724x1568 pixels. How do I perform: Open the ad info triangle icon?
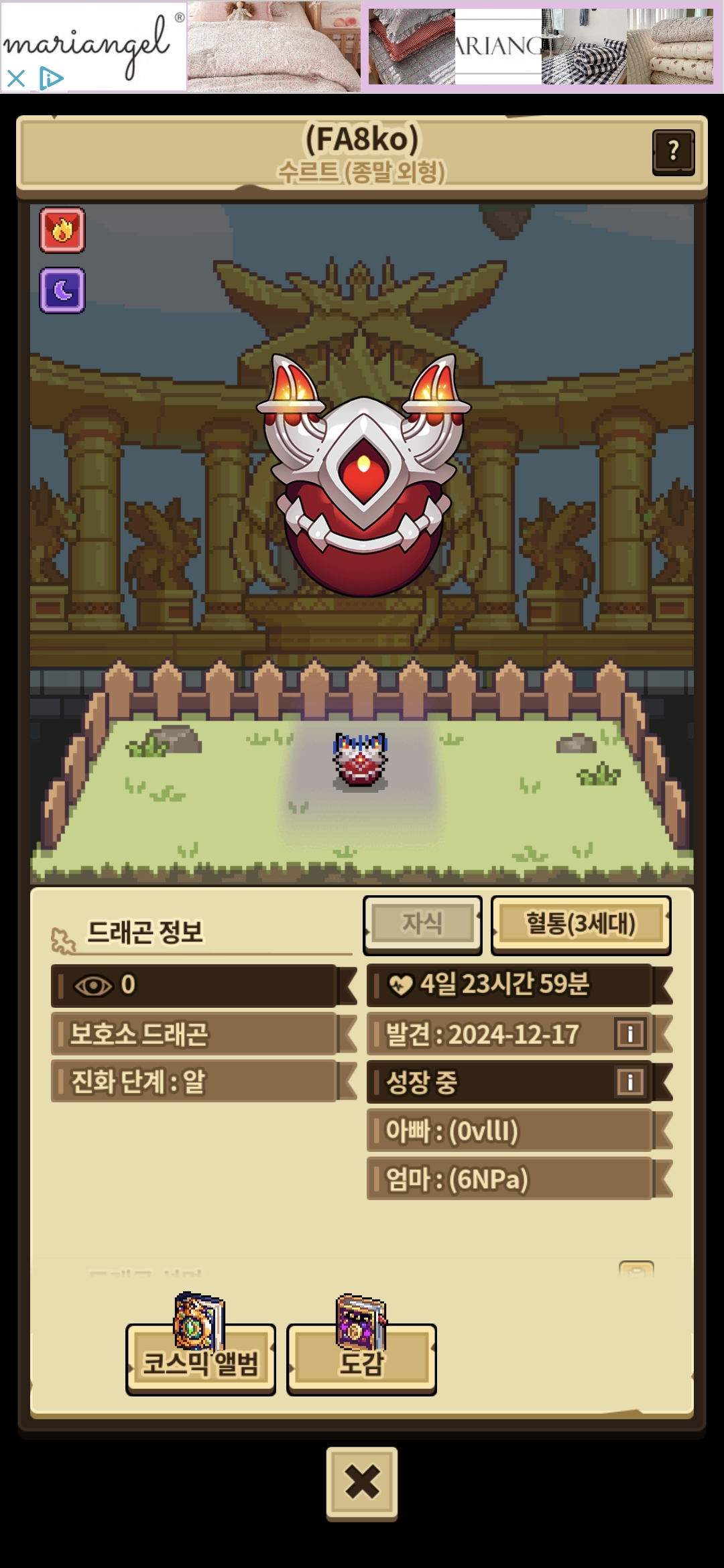[x=51, y=79]
